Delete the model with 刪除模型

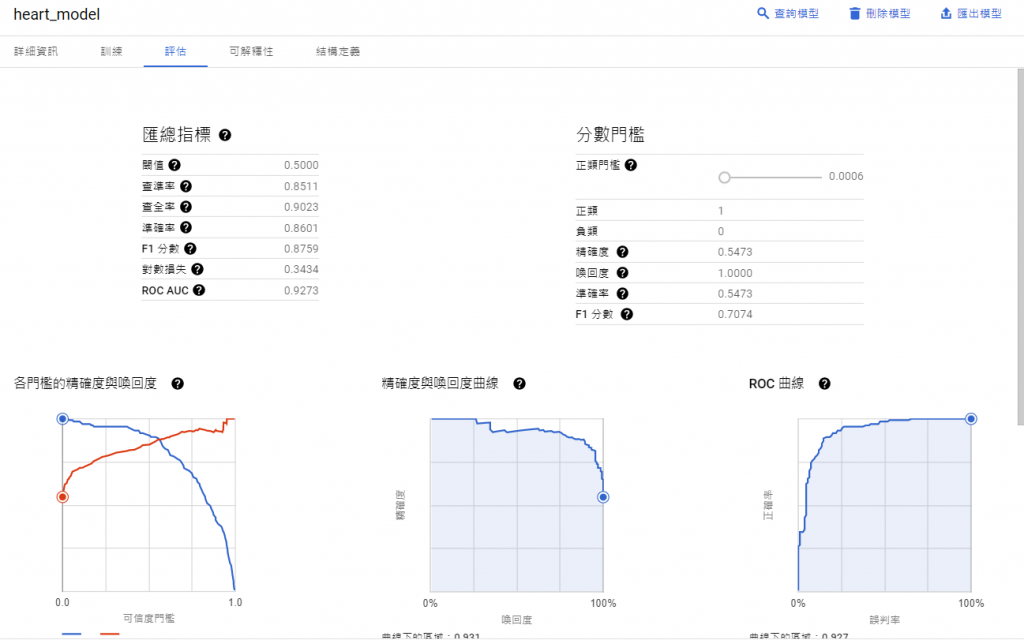tap(879, 14)
